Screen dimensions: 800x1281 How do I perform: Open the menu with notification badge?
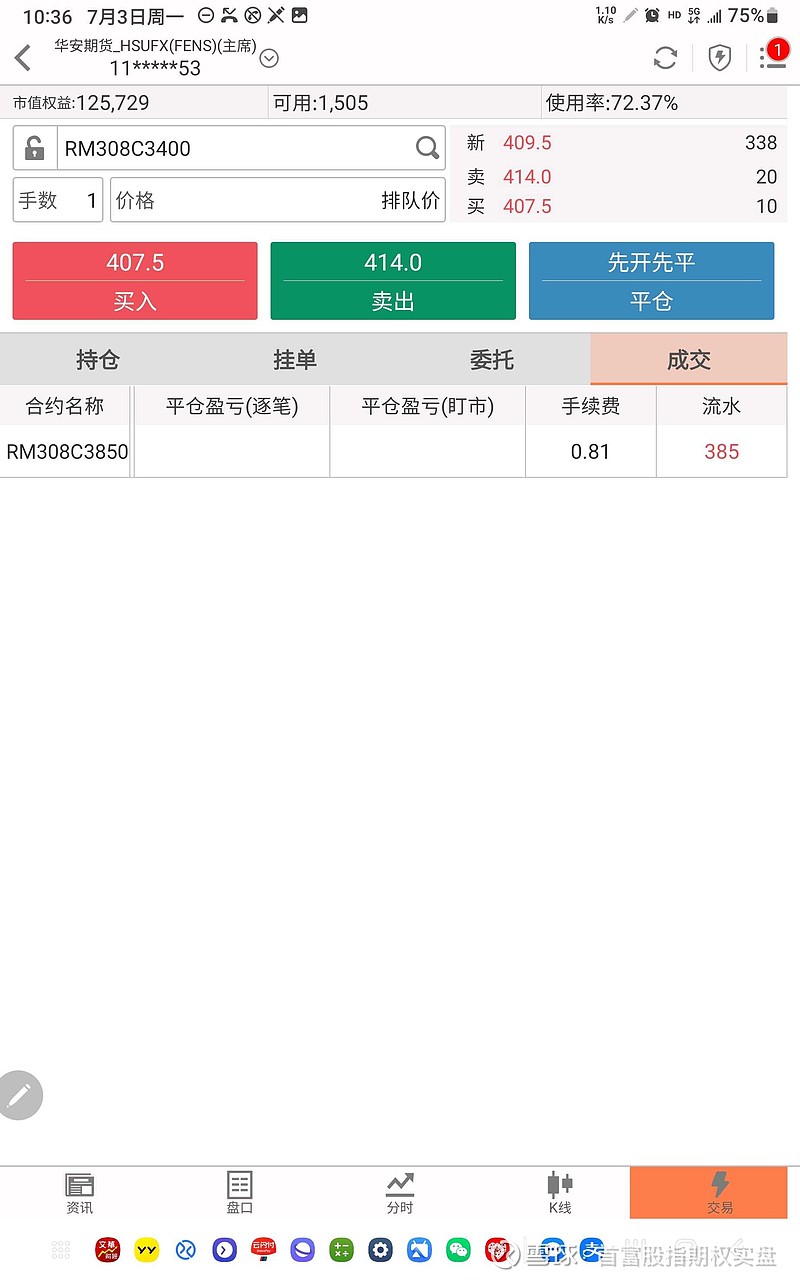pos(773,56)
